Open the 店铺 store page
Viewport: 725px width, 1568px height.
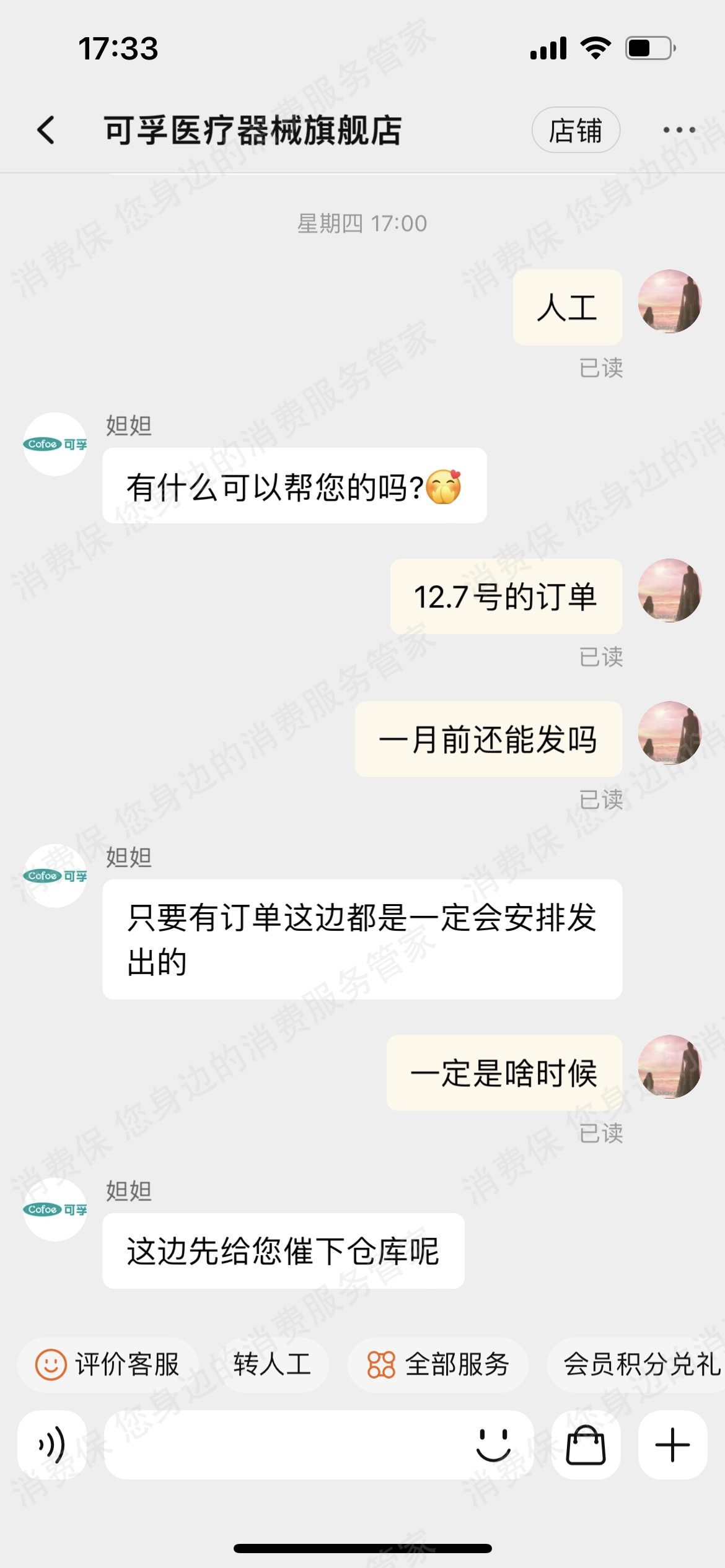576,130
